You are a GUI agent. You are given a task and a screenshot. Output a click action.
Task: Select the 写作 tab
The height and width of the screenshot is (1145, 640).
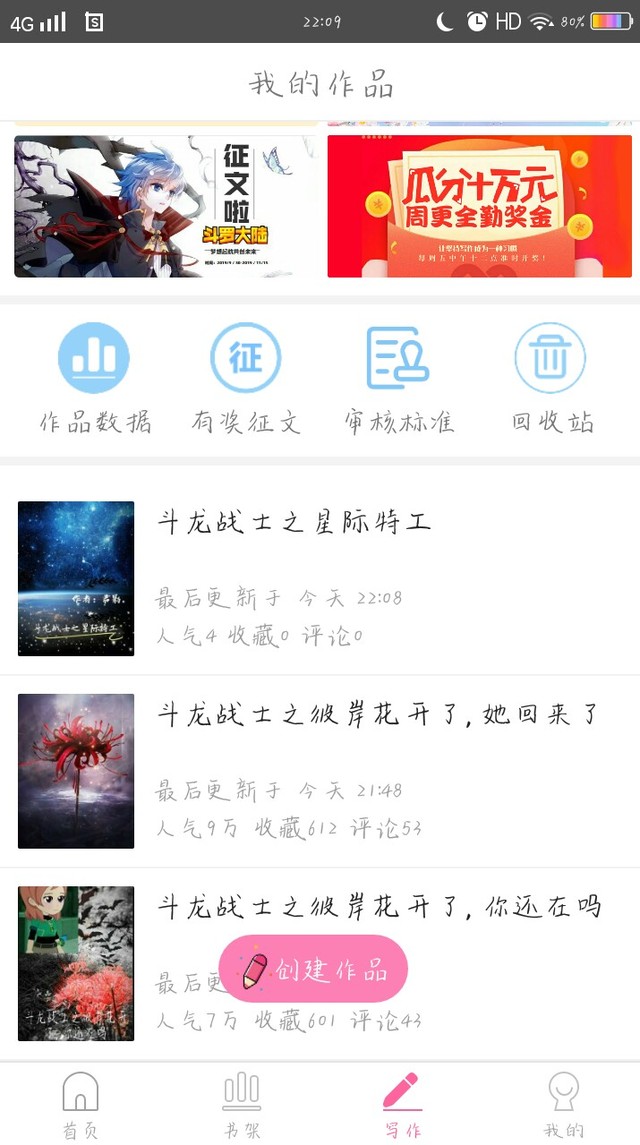click(402, 1105)
